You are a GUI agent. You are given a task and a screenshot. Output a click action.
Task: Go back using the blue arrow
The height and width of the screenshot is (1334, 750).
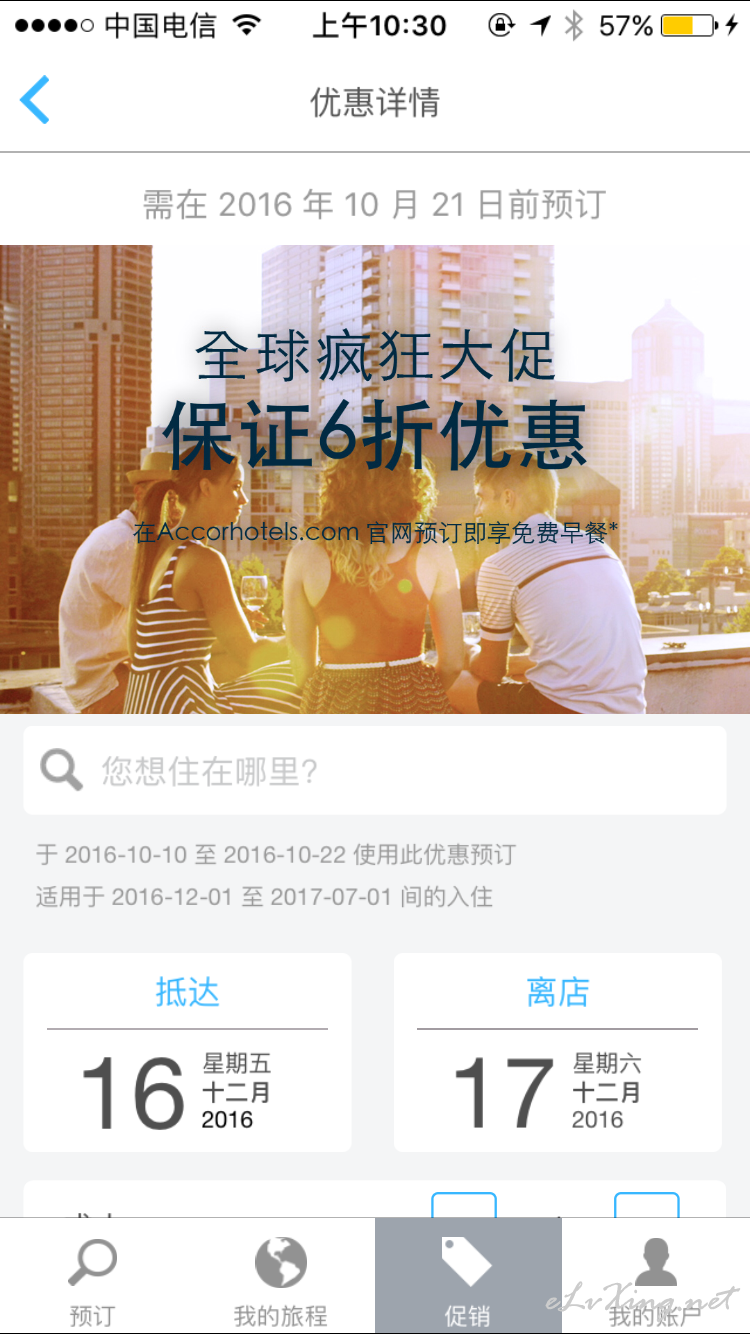pos(35,100)
